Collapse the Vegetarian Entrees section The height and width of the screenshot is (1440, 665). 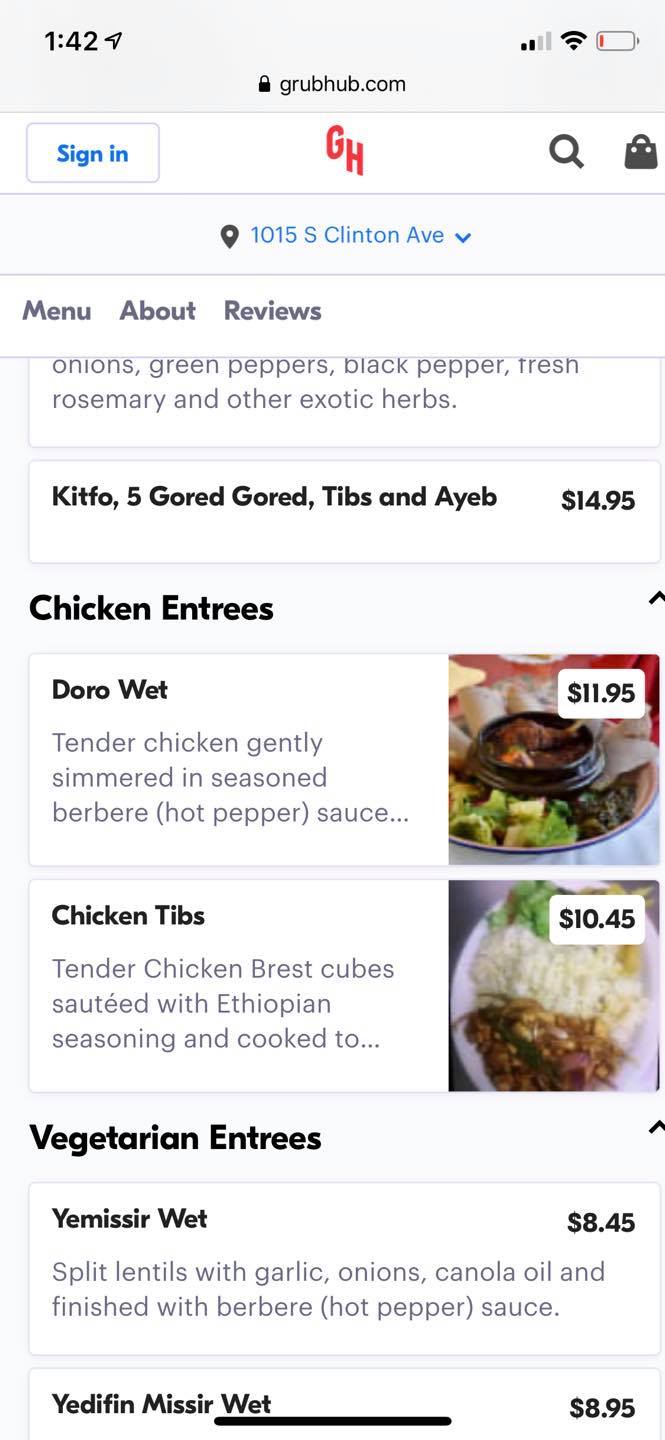pos(656,1128)
